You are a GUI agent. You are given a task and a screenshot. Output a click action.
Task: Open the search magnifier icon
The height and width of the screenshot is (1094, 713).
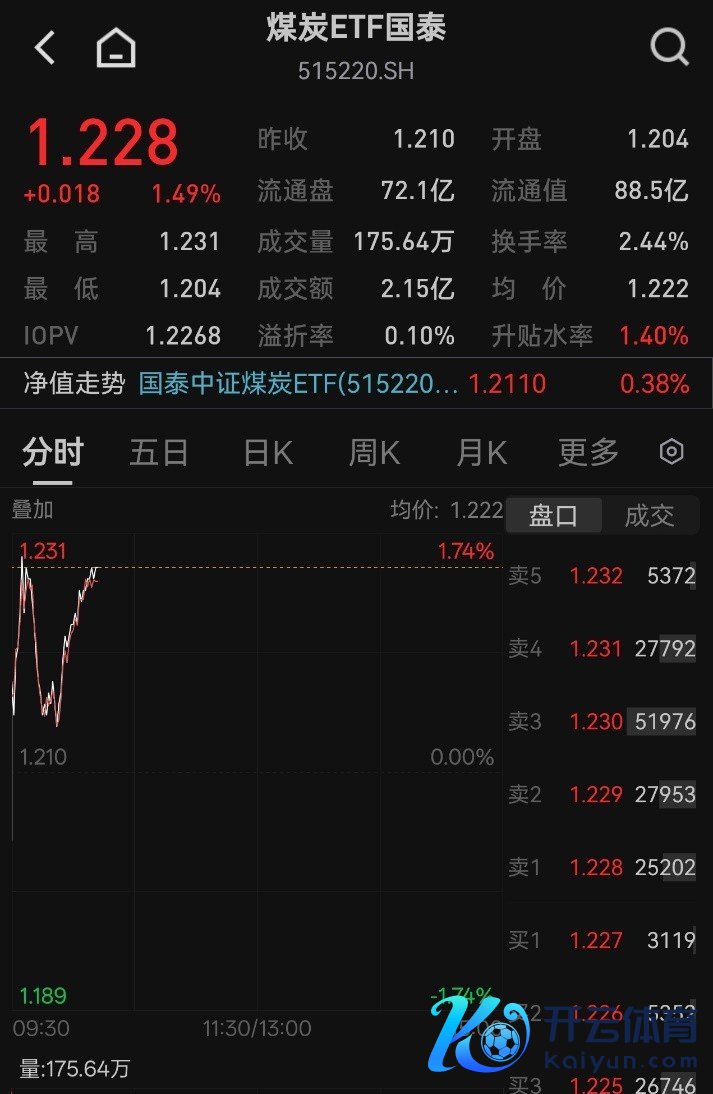click(x=668, y=46)
